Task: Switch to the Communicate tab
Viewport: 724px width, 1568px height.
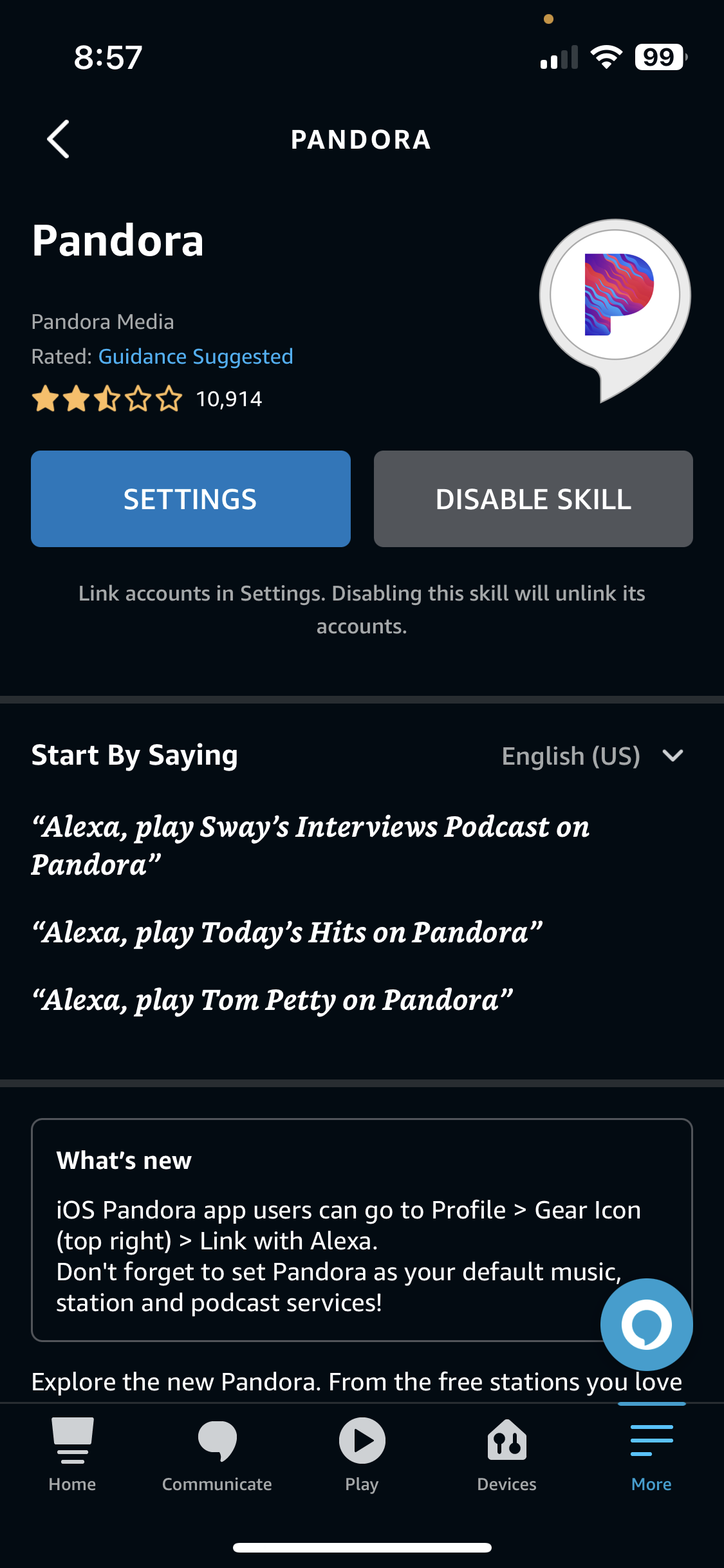Action: [217, 1454]
